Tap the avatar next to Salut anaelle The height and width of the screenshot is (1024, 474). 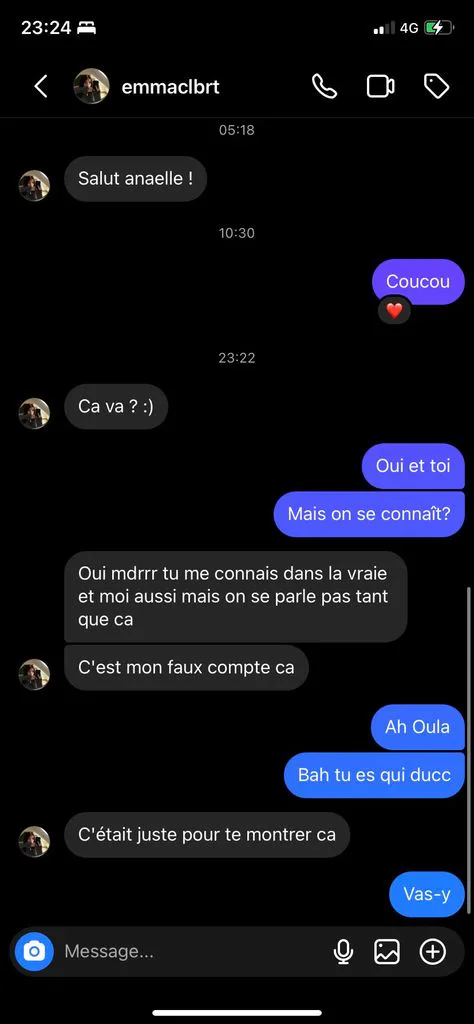coord(34,185)
